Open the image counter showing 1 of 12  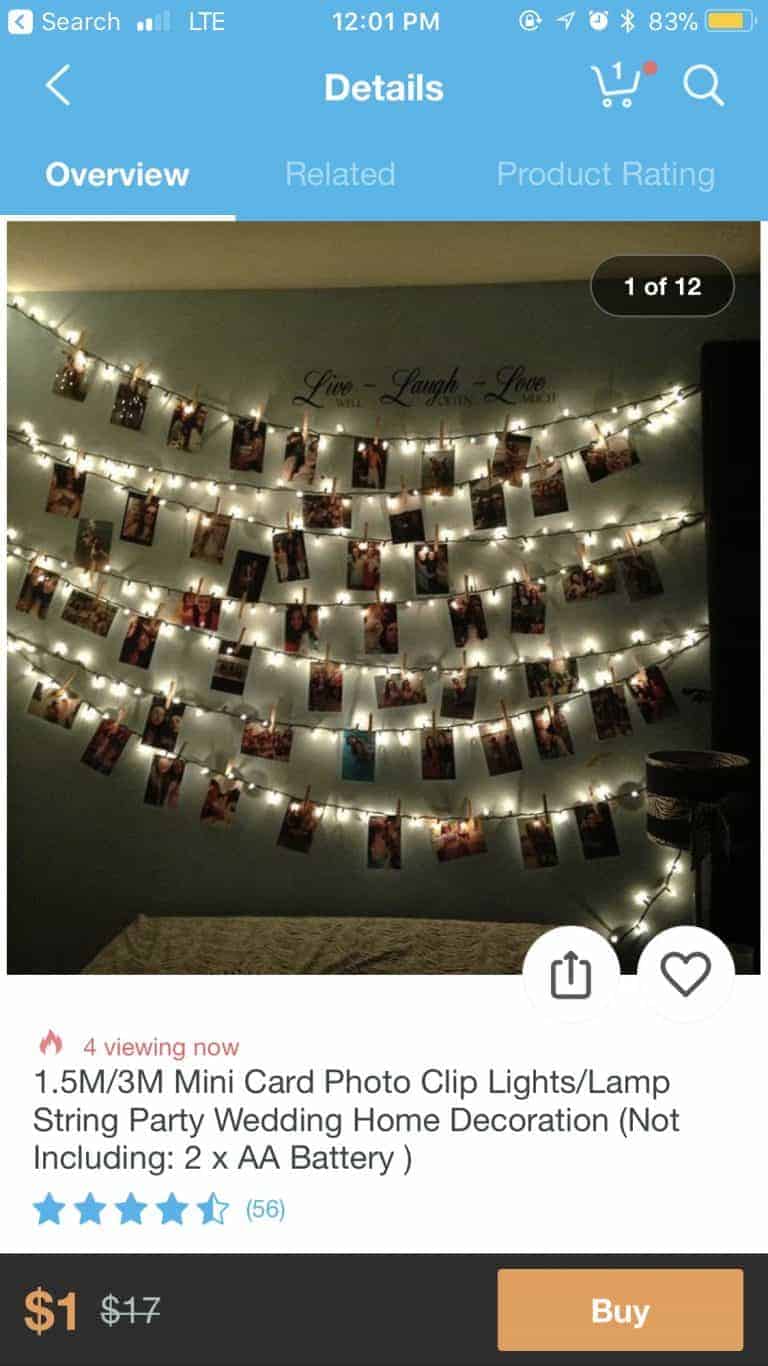[x=662, y=286]
